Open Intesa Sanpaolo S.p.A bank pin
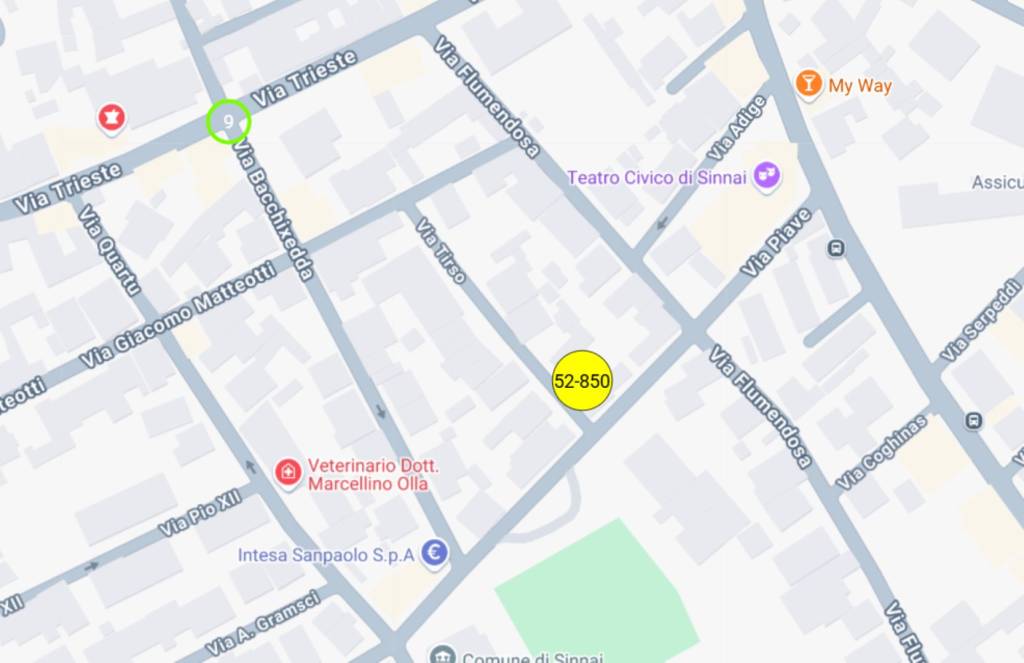Viewport: 1024px width, 663px height. [x=434, y=553]
